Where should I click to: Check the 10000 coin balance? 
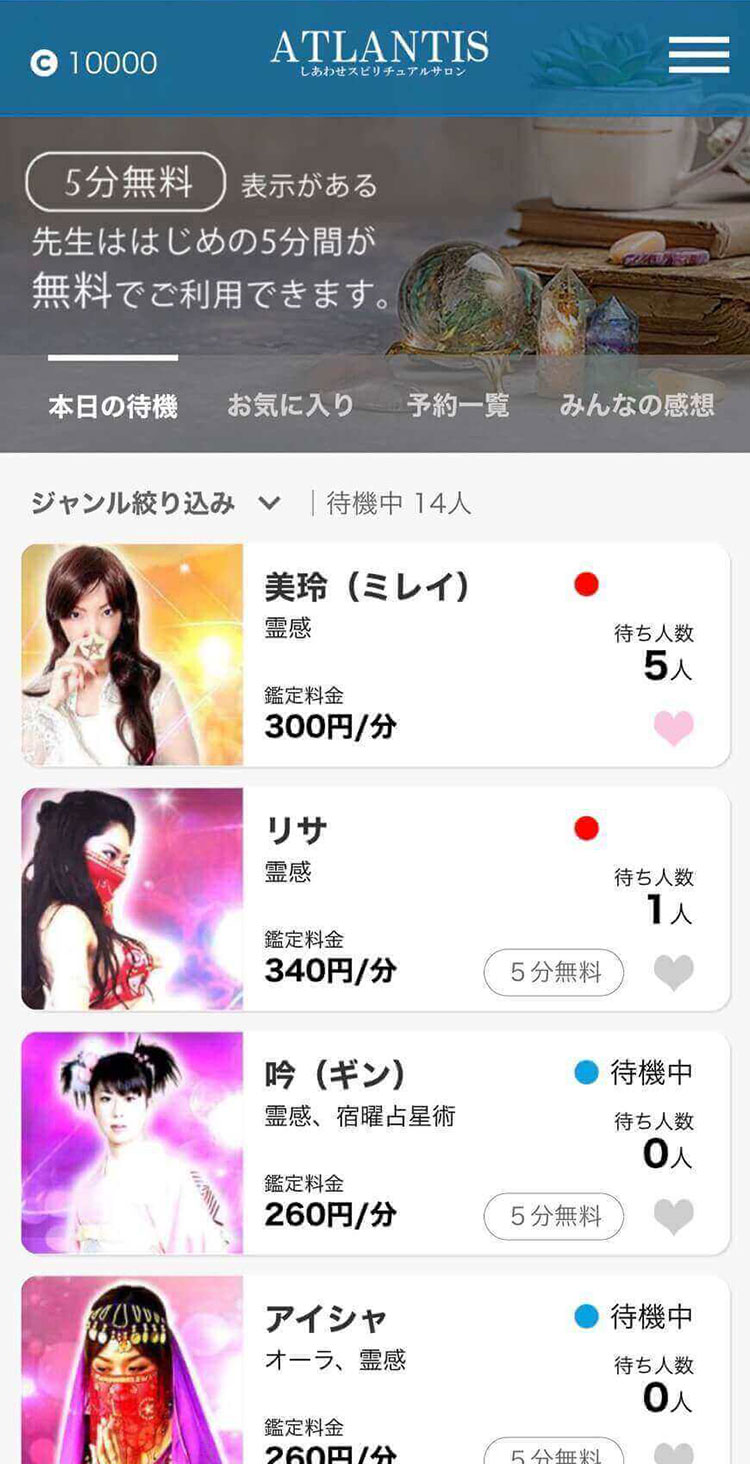95,63
